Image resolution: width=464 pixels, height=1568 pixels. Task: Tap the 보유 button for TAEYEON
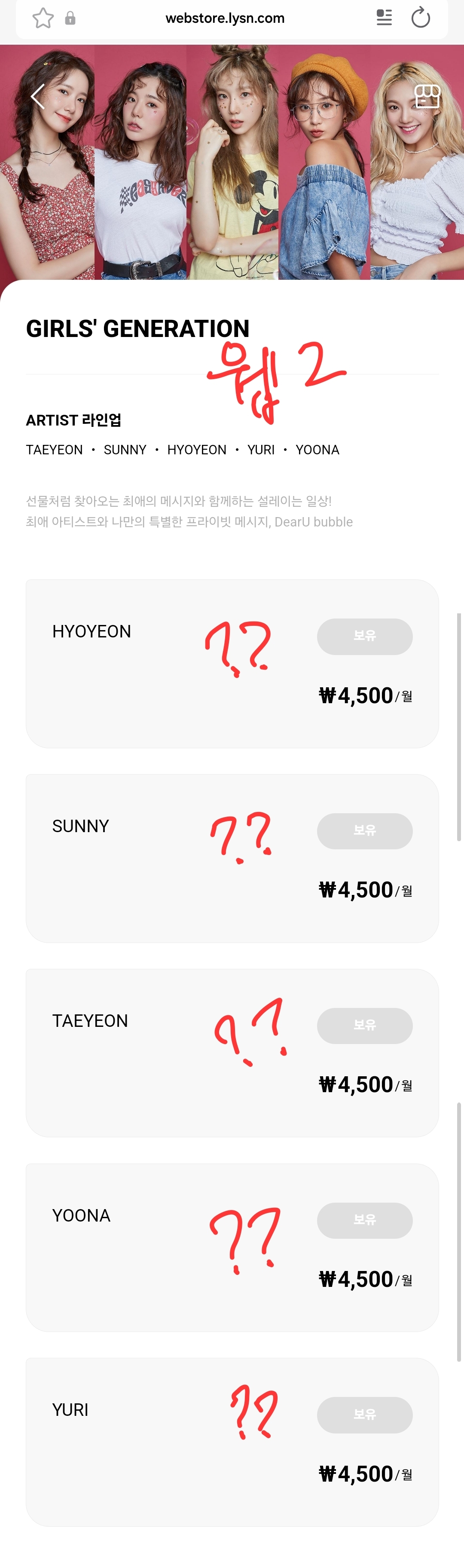click(x=364, y=1026)
